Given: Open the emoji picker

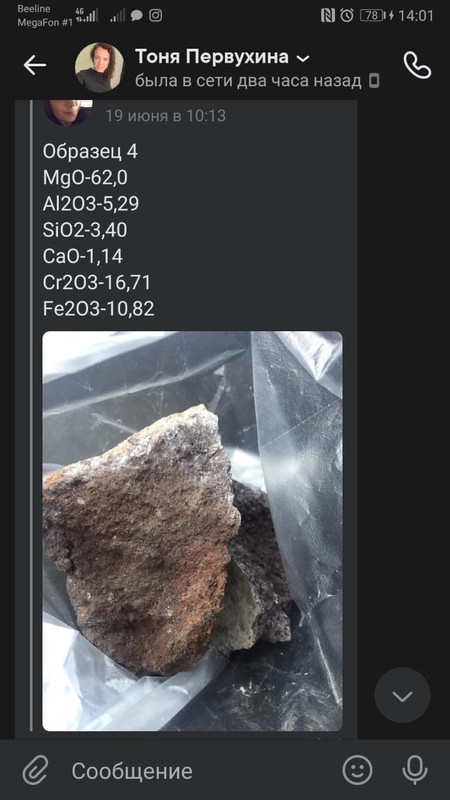Looking at the screenshot, I should click(357, 770).
